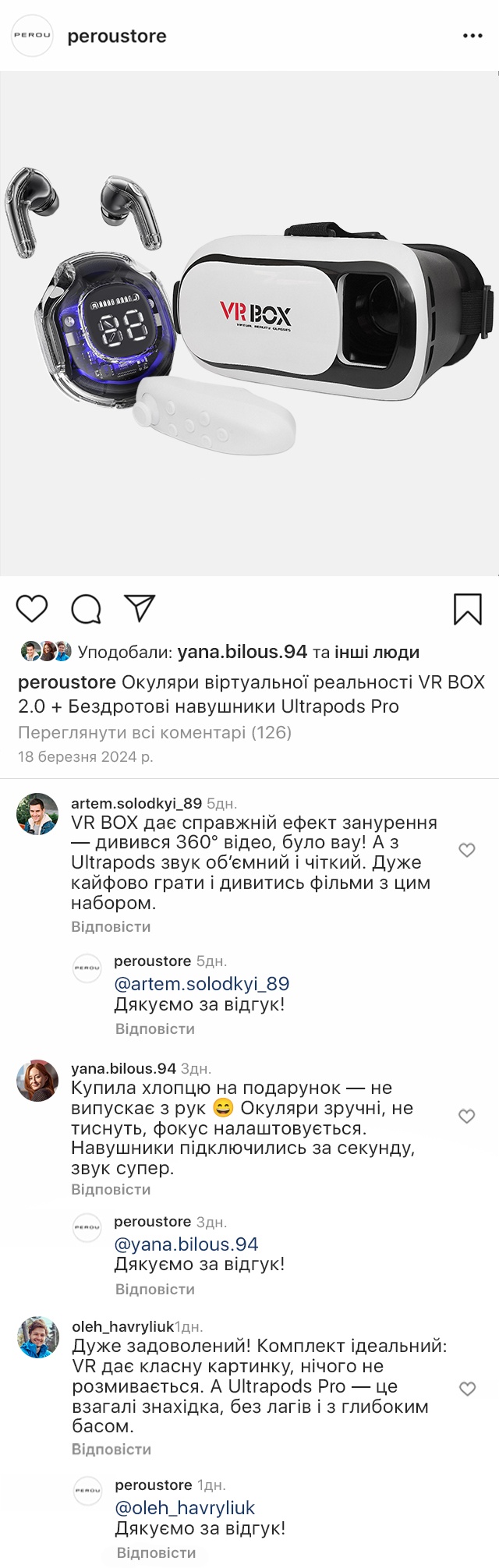
Task: Open the @artem.solodkyi_89 mention link
Action: click(201, 984)
